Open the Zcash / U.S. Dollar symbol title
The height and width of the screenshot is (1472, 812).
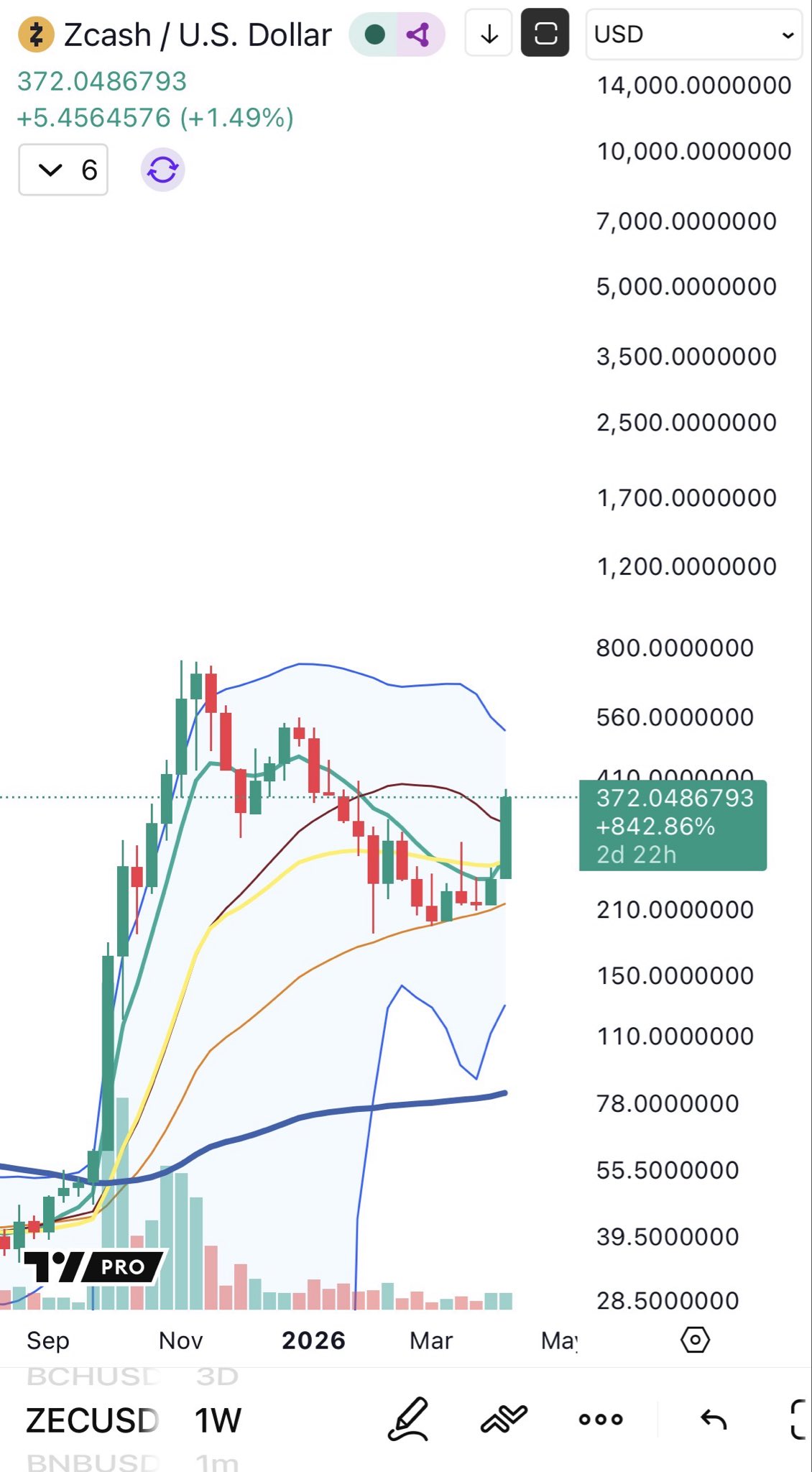pos(197,34)
